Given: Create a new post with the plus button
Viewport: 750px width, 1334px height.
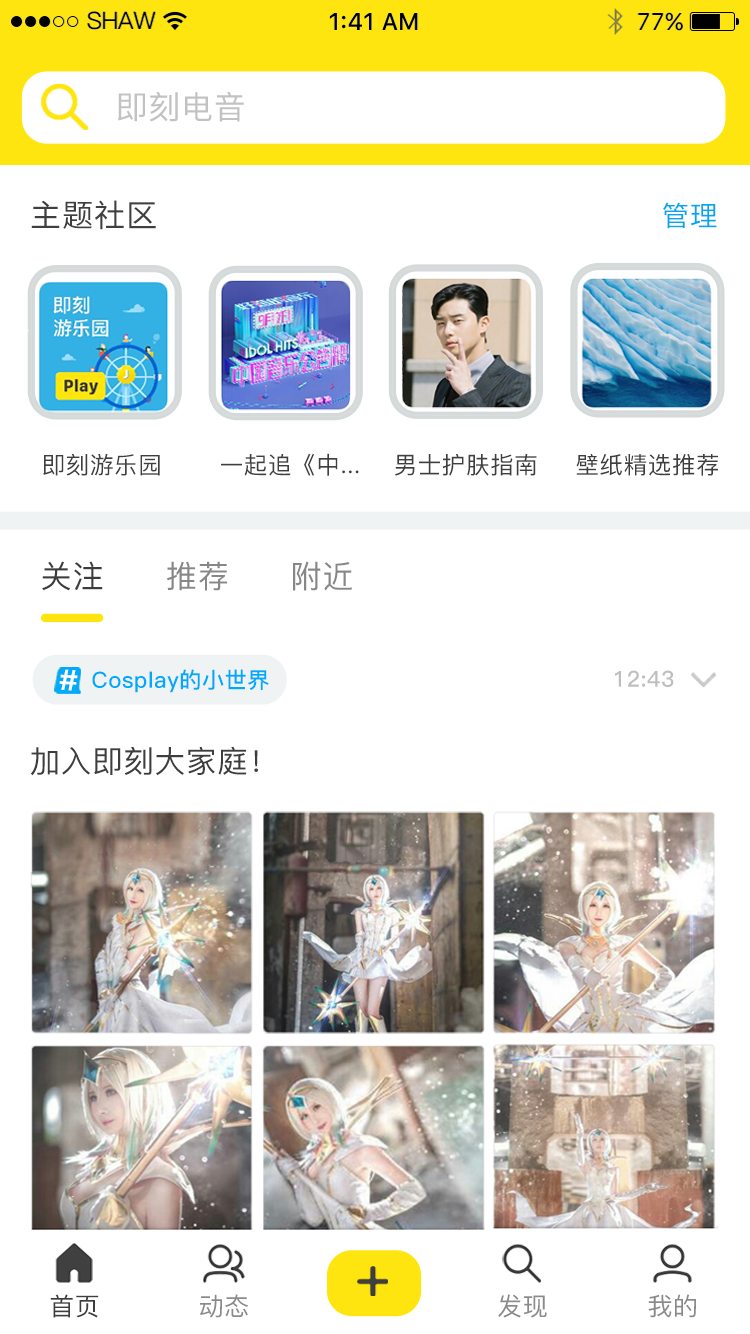Looking at the screenshot, I should 373,1282.
